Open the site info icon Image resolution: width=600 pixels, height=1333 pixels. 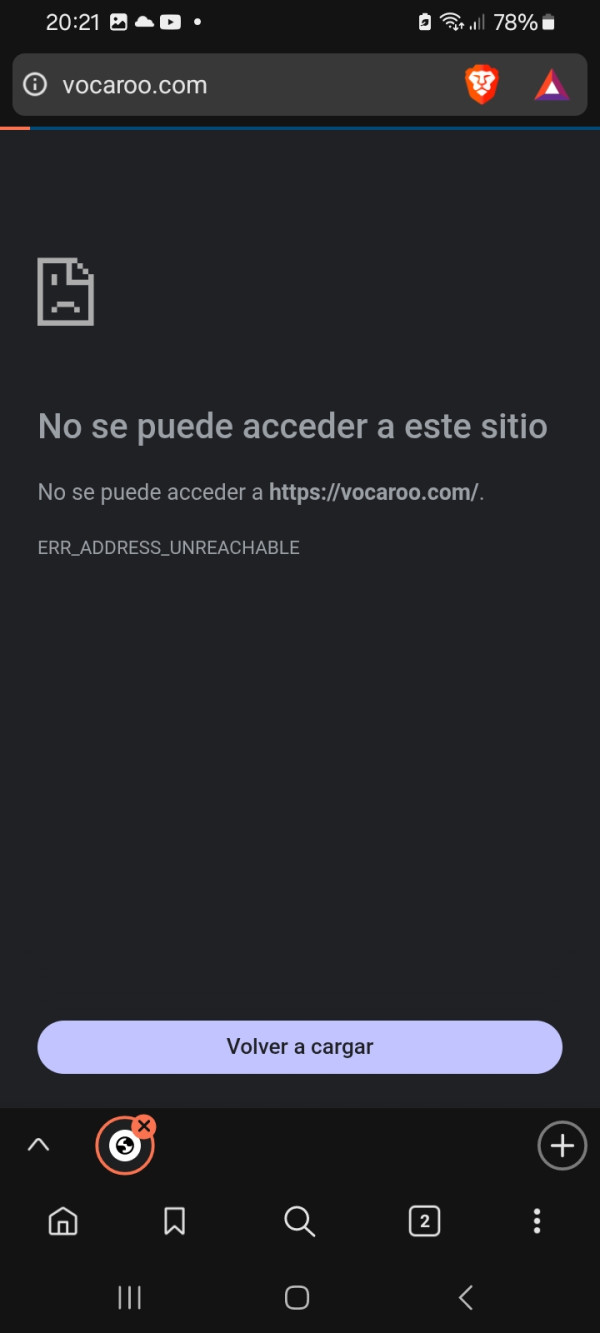tap(35, 85)
